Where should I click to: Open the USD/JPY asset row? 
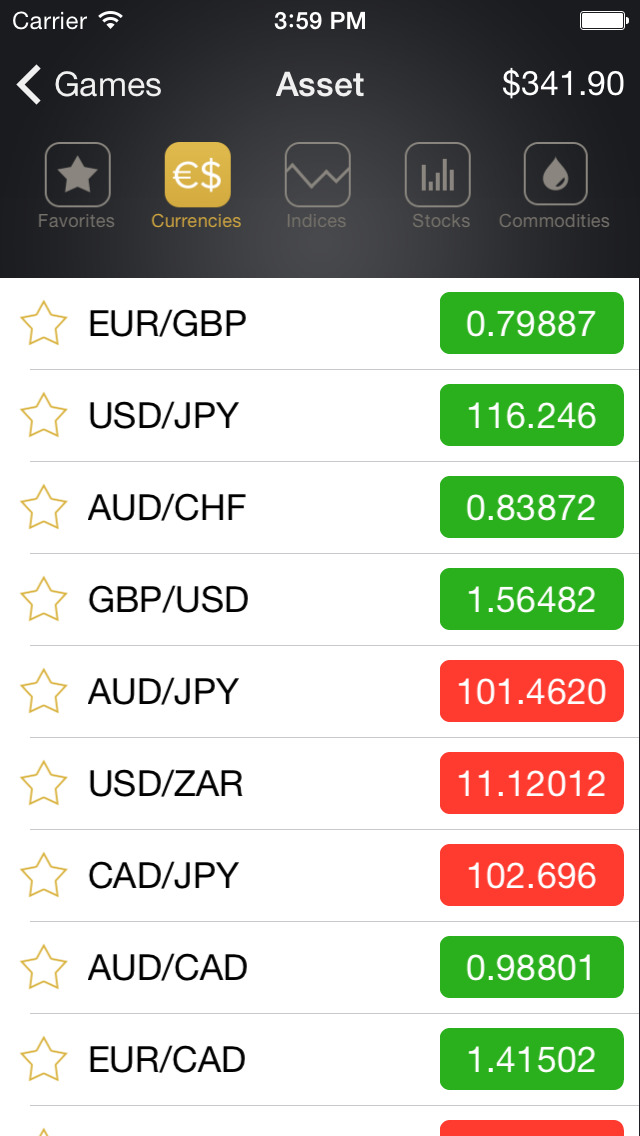tap(320, 416)
